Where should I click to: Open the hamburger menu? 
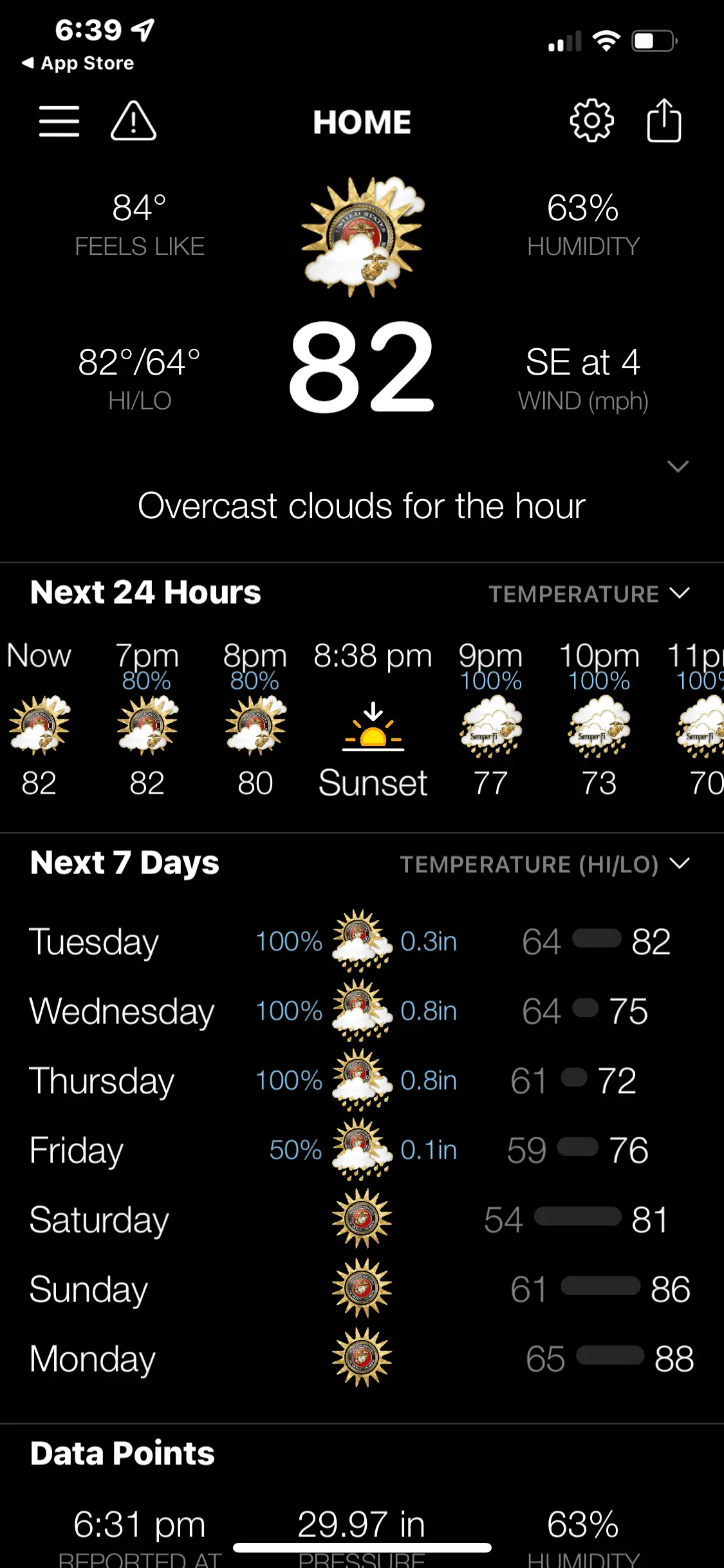pos(59,121)
